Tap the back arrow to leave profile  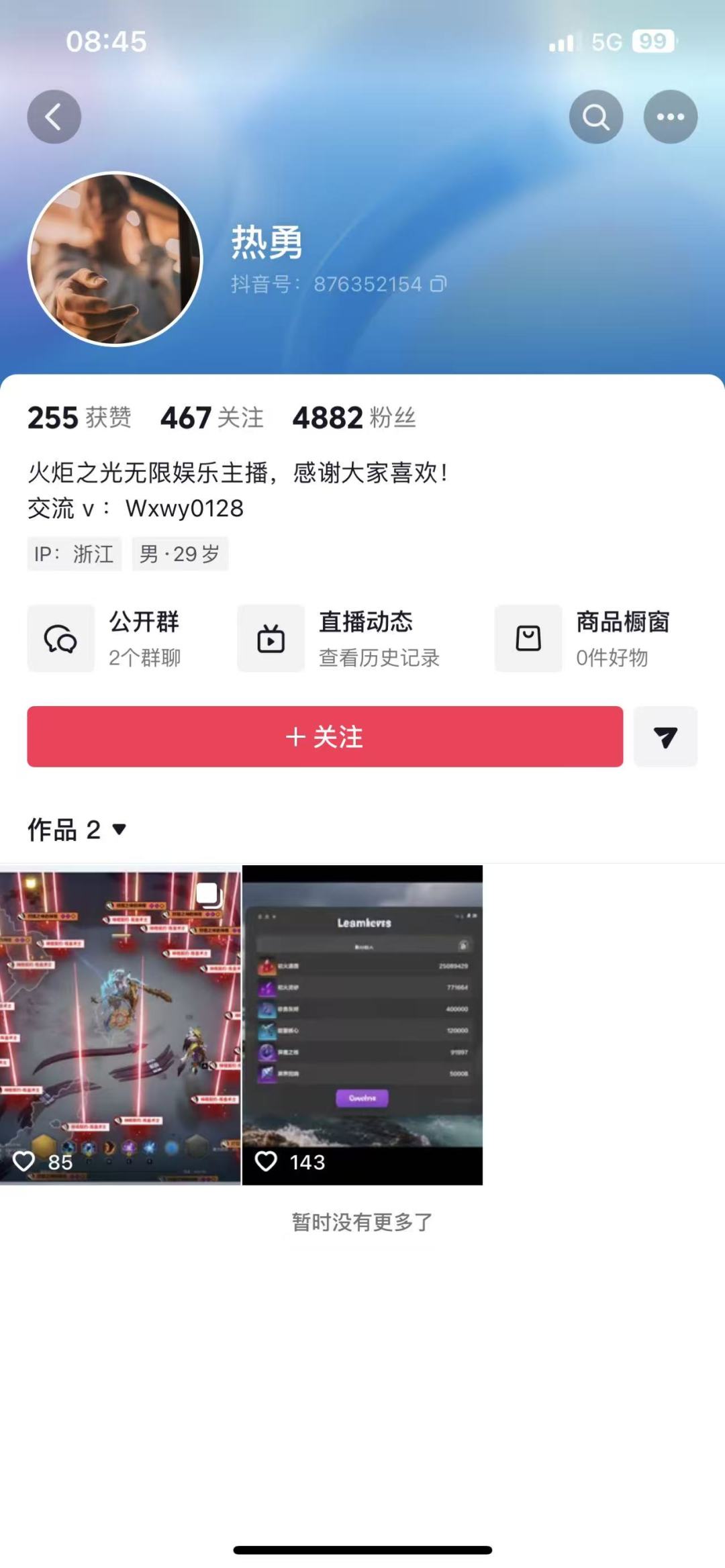tap(54, 115)
